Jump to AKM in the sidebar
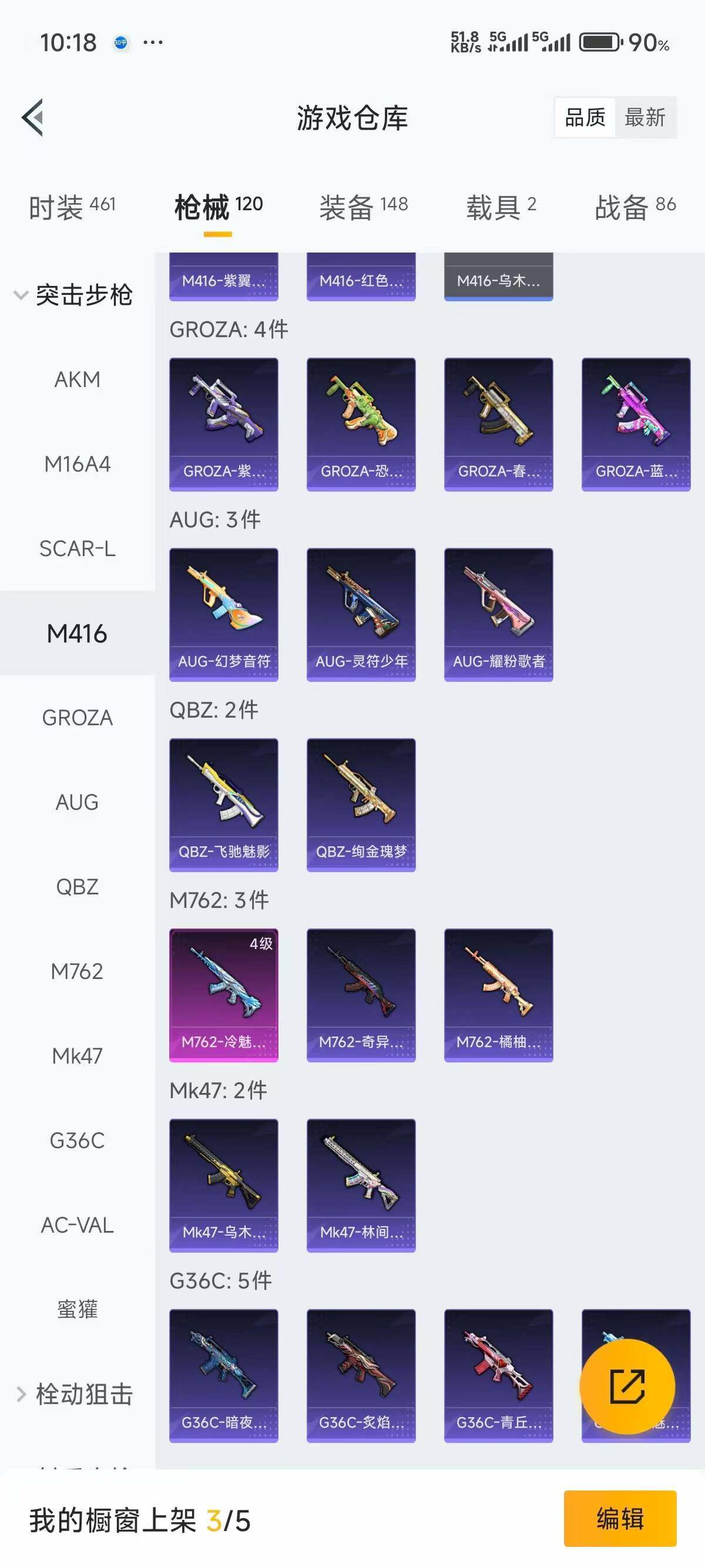 point(78,379)
